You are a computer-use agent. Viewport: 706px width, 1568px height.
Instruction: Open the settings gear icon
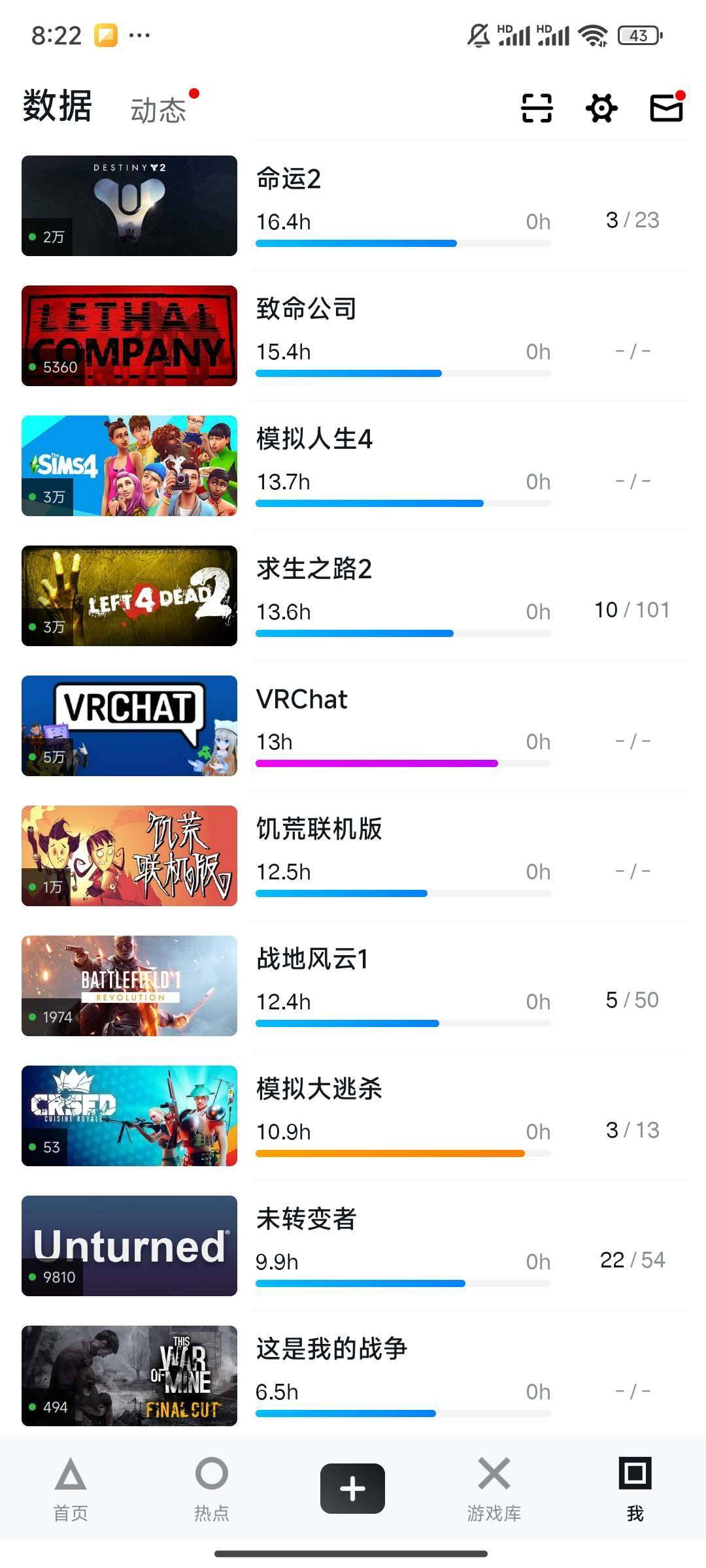click(601, 108)
